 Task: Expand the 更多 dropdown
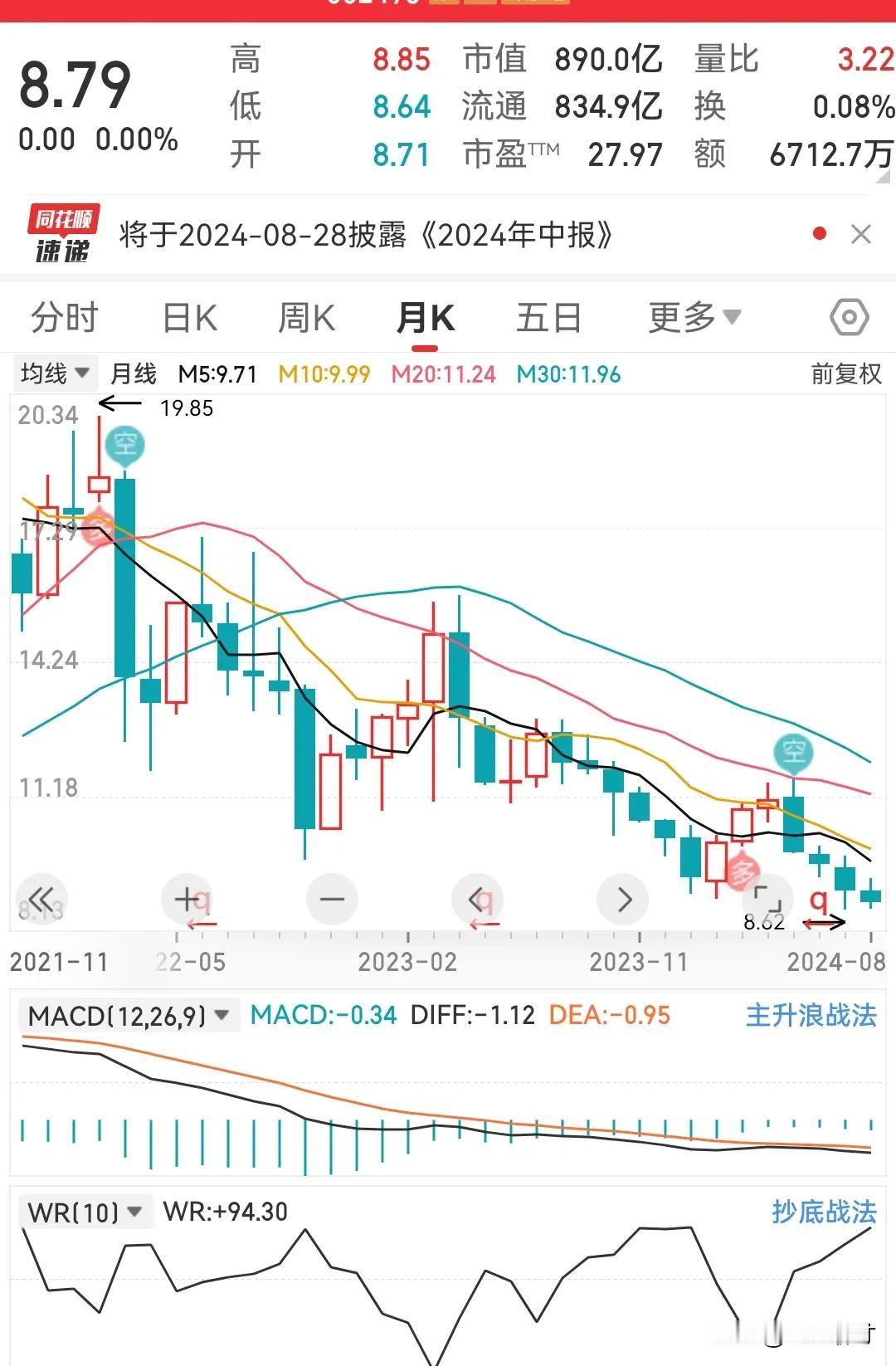tap(694, 318)
